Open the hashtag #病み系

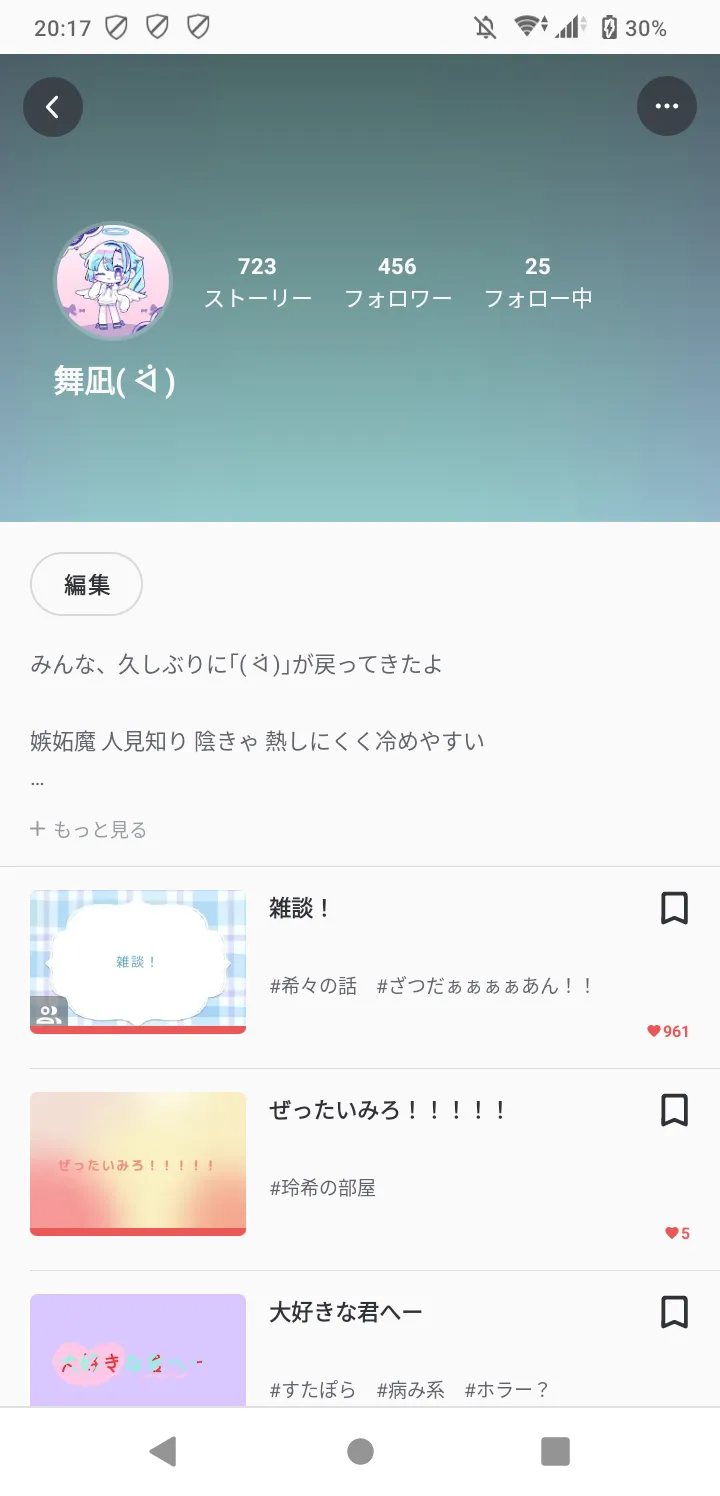pos(410,1390)
